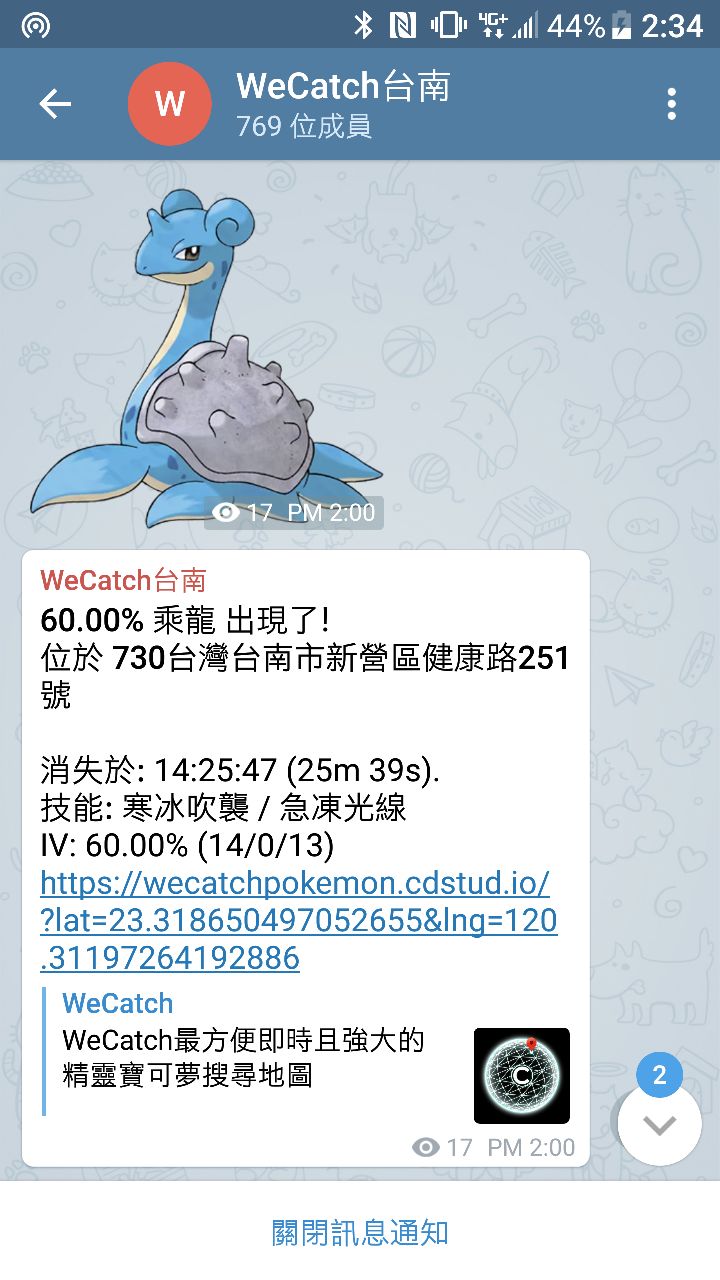Screen dimensions: 720x1280
Task: Go back using the arrow icon
Action: [x=55, y=104]
